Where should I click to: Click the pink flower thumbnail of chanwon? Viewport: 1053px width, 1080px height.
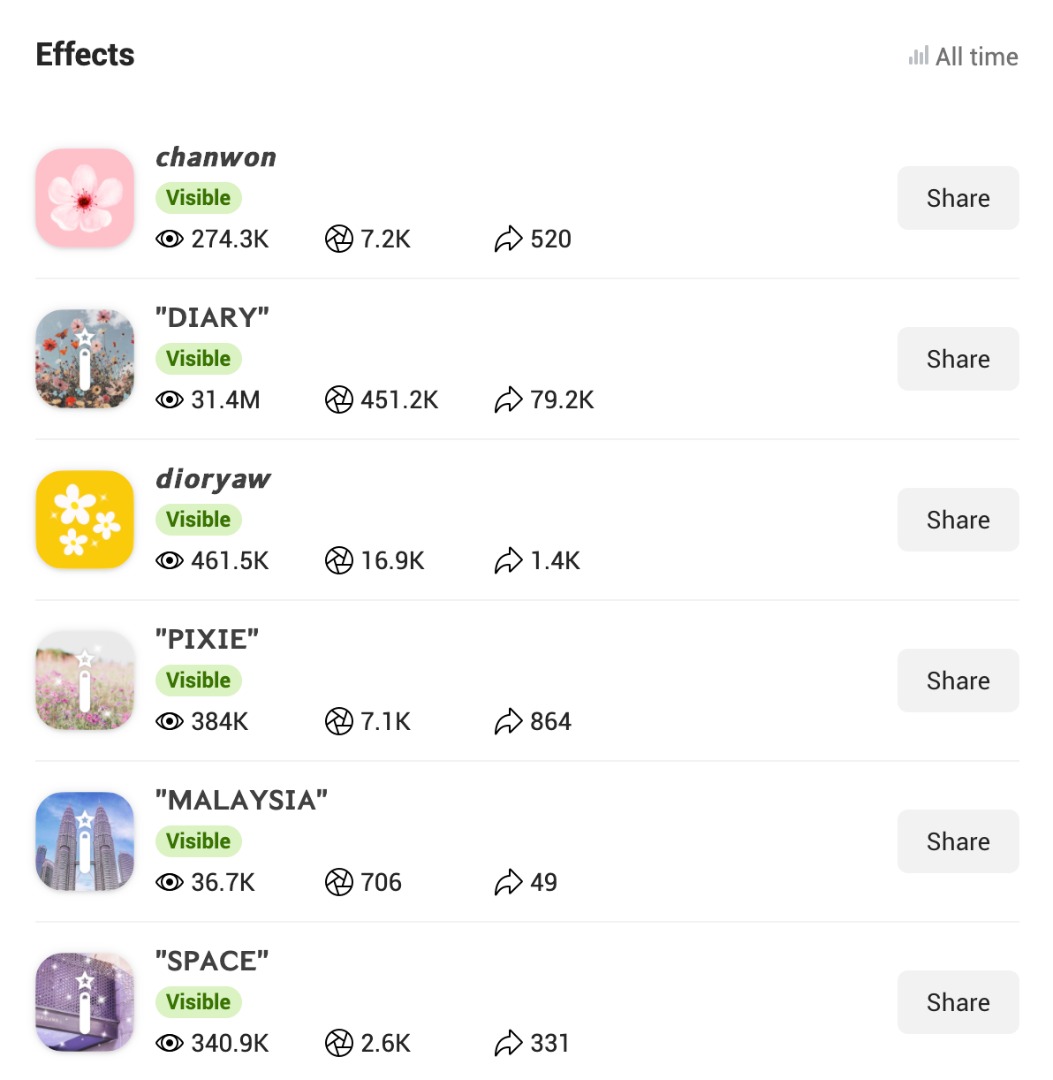tap(84, 196)
